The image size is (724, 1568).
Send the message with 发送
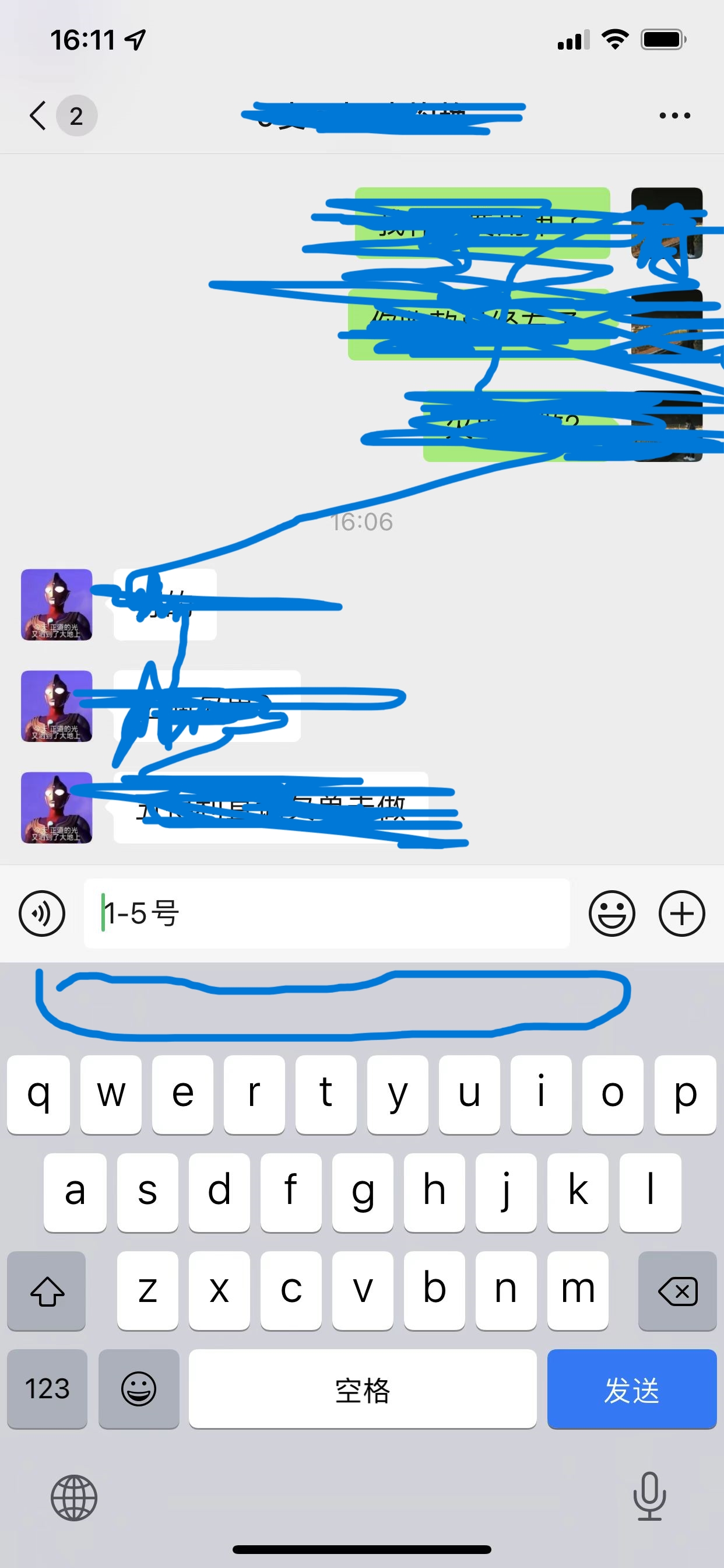(x=631, y=1389)
